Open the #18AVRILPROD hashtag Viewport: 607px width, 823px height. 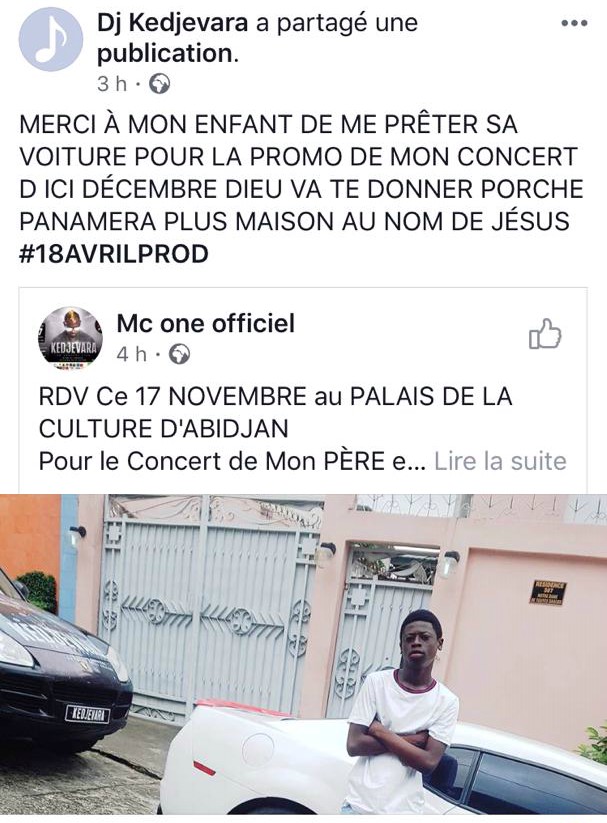point(114,254)
